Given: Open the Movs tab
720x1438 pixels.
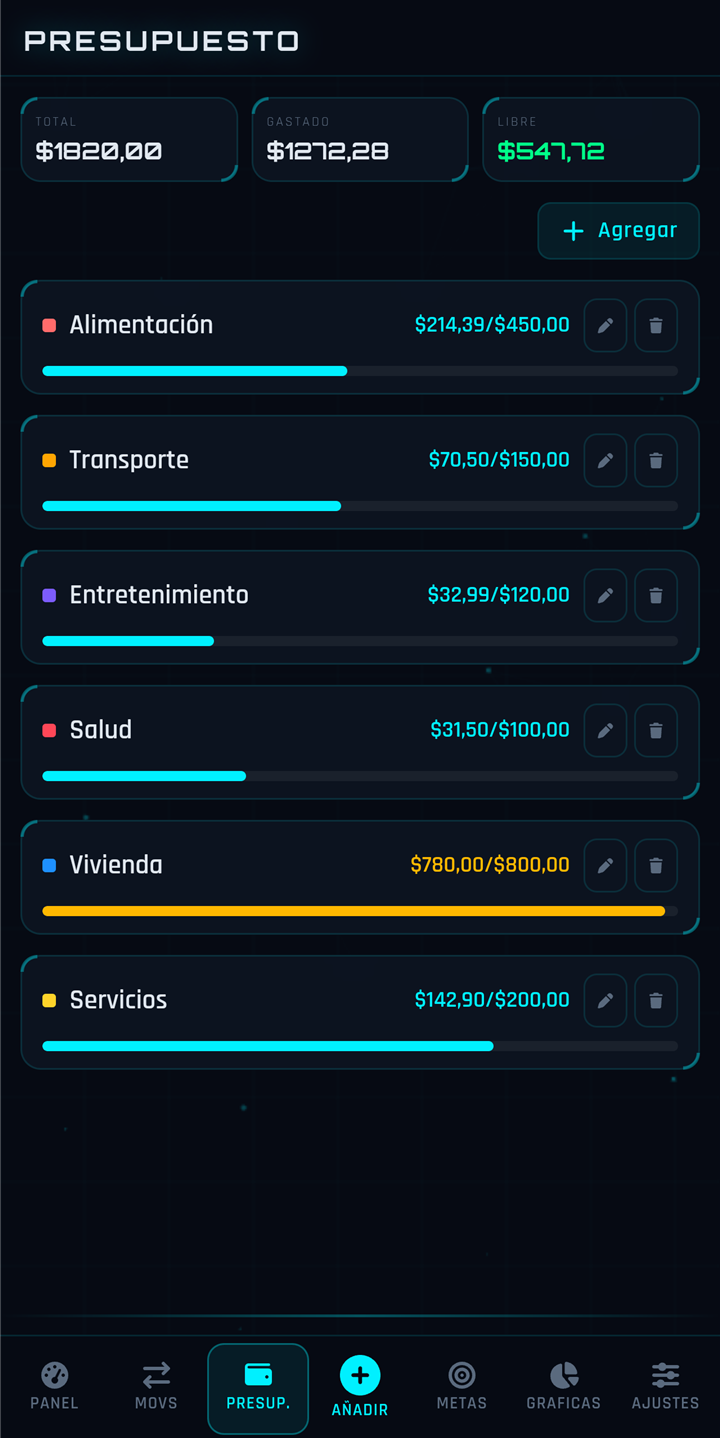Looking at the screenshot, I should coord(156,1387).
